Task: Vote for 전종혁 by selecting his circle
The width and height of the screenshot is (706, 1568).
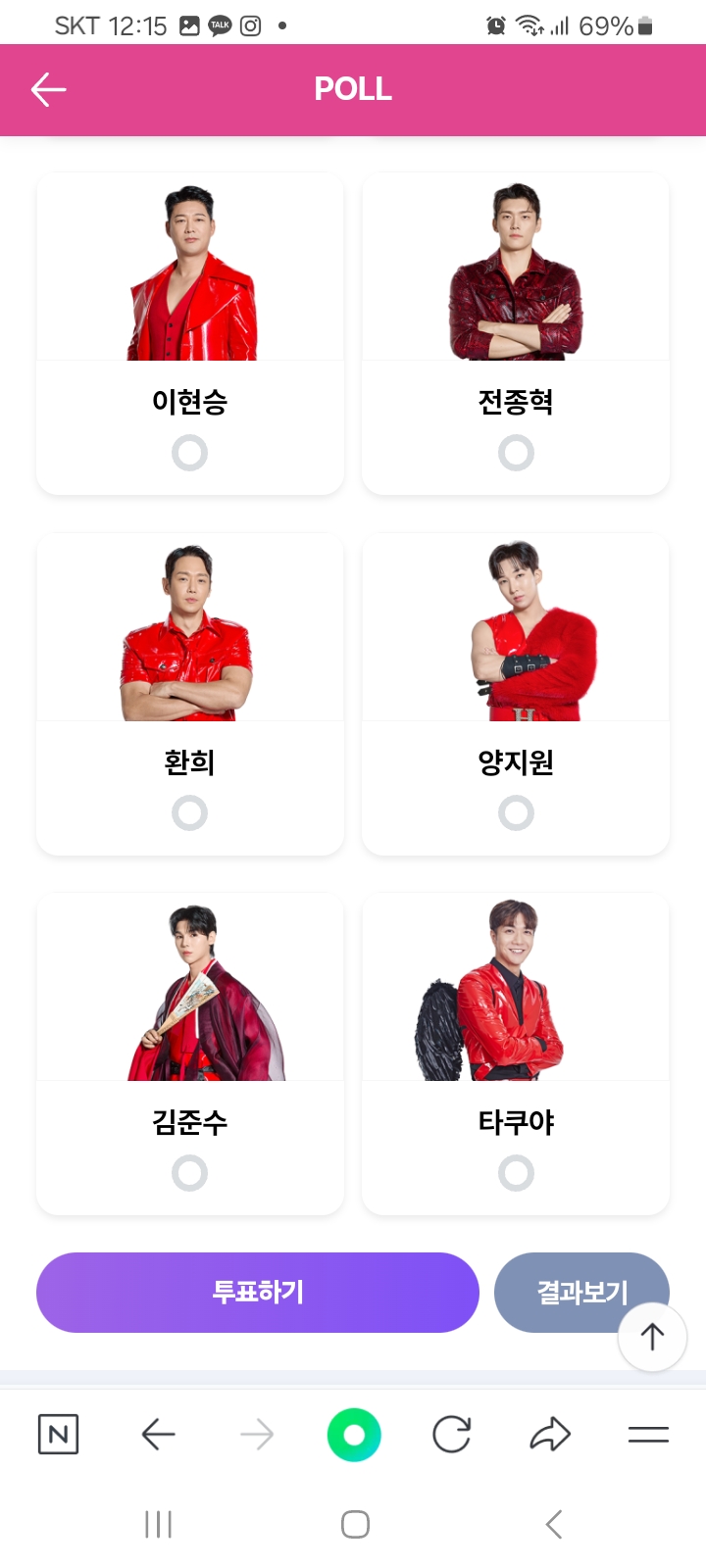Action: point(516,453)
